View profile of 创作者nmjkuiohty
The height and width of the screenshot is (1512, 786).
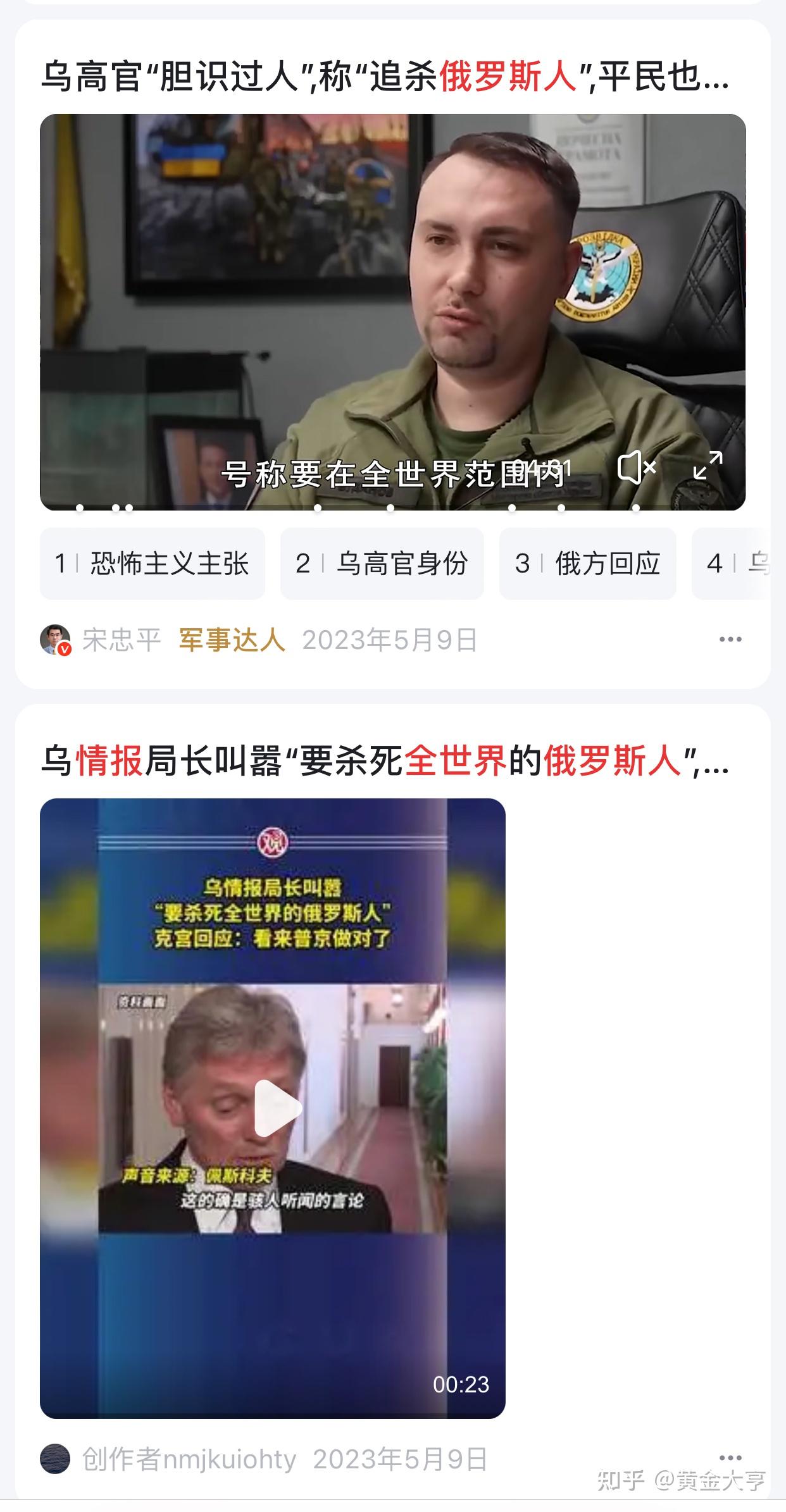(x=189, y=1459)
